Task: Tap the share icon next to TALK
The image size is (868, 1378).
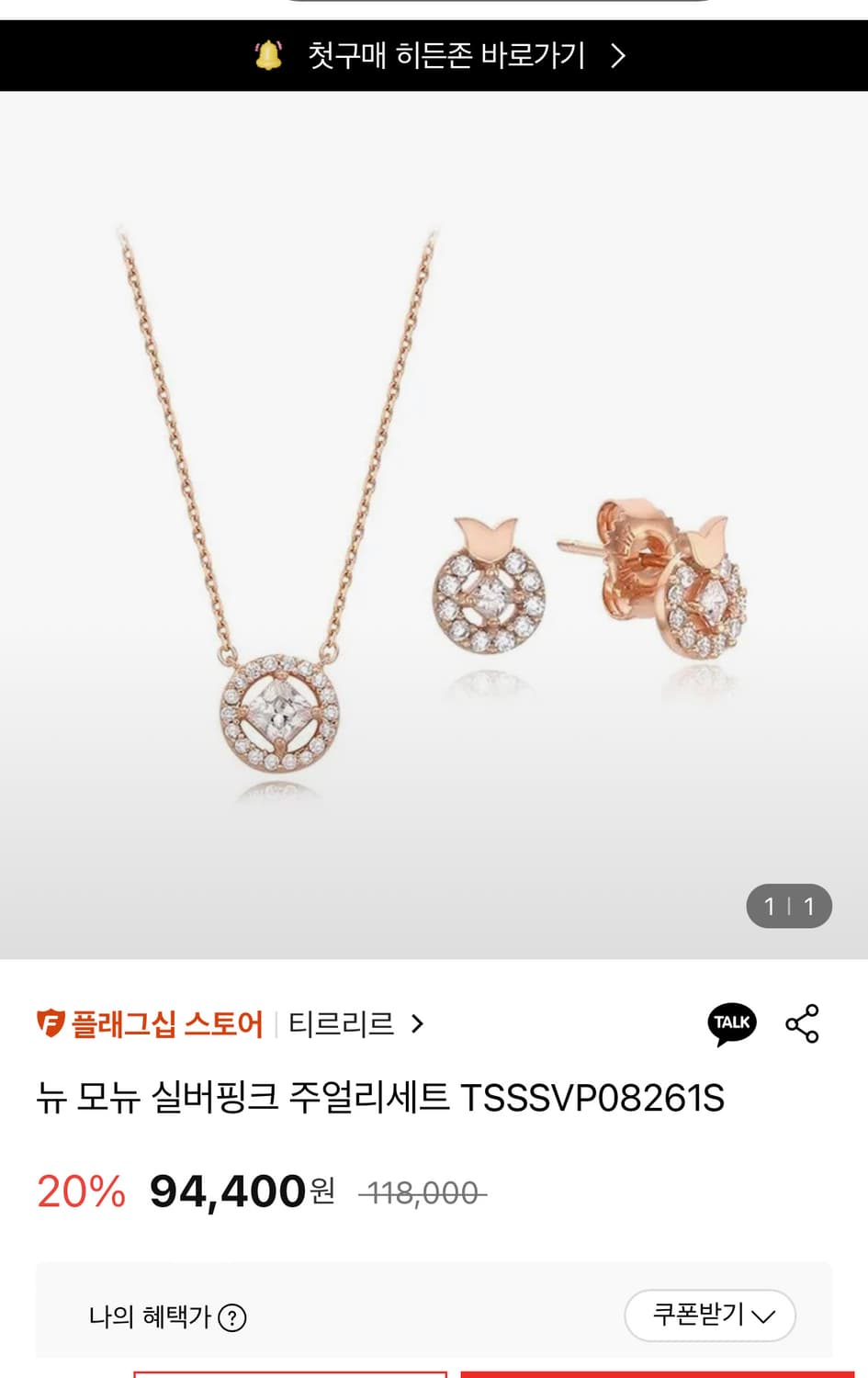Action: [x=801, y=1022]
